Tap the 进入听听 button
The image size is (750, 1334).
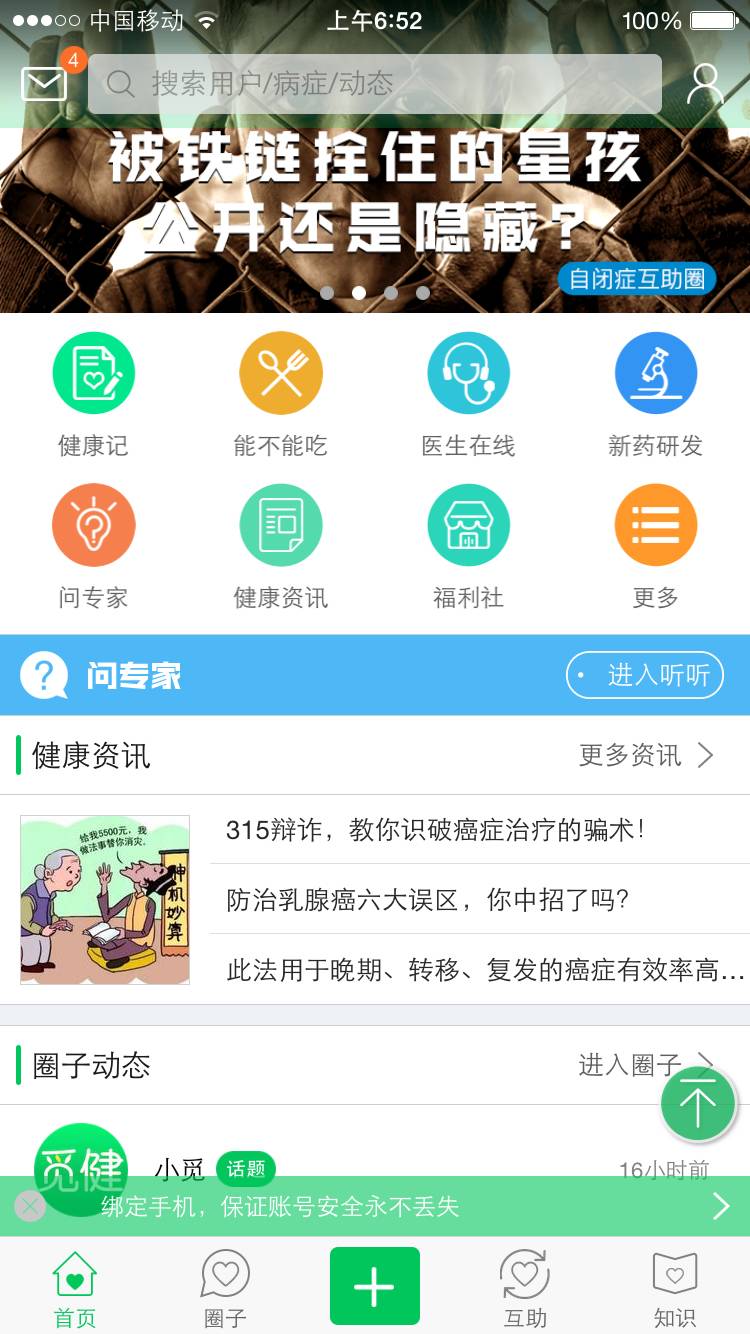click(x=645, y=676)
